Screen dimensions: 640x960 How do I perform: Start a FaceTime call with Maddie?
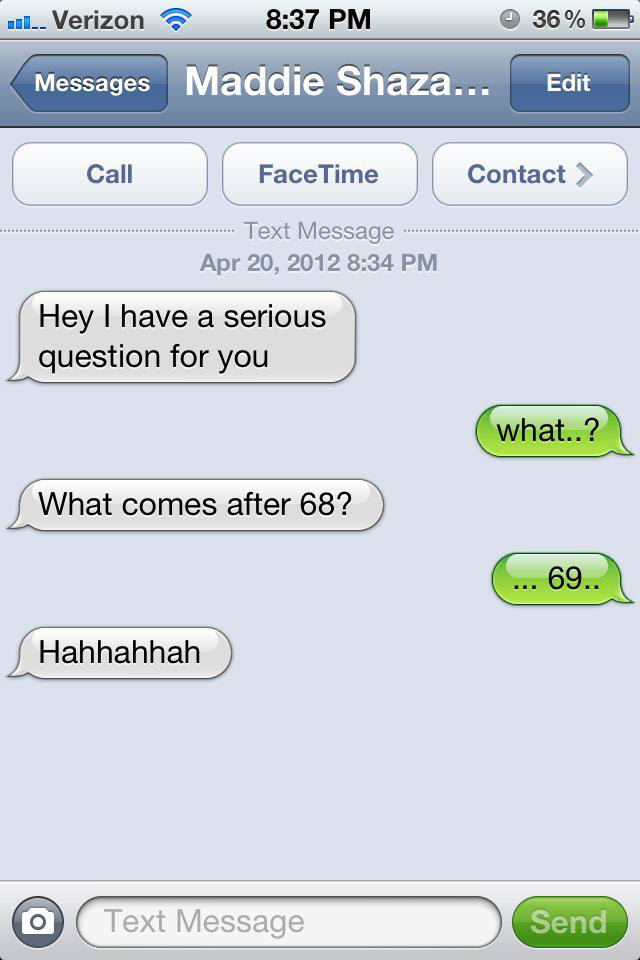319,174
